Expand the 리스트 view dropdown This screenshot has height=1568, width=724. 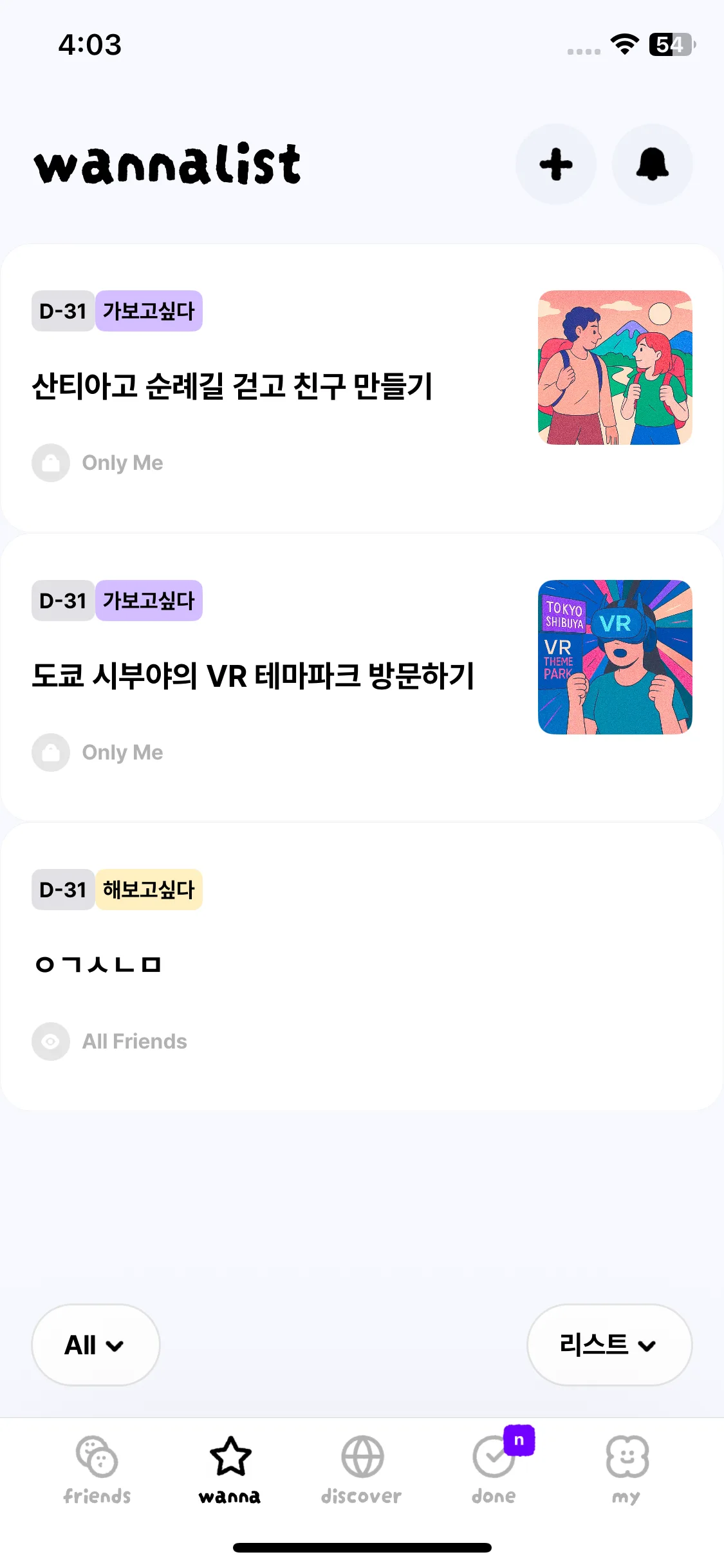click(x=609, y=1345)
